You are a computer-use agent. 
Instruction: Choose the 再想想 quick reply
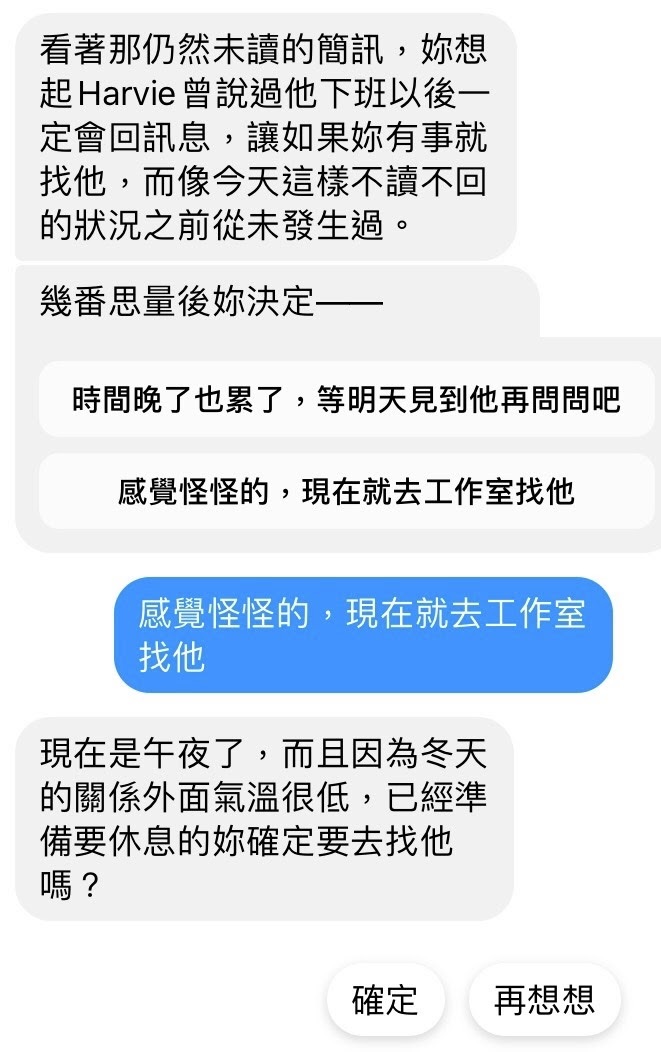544,999
